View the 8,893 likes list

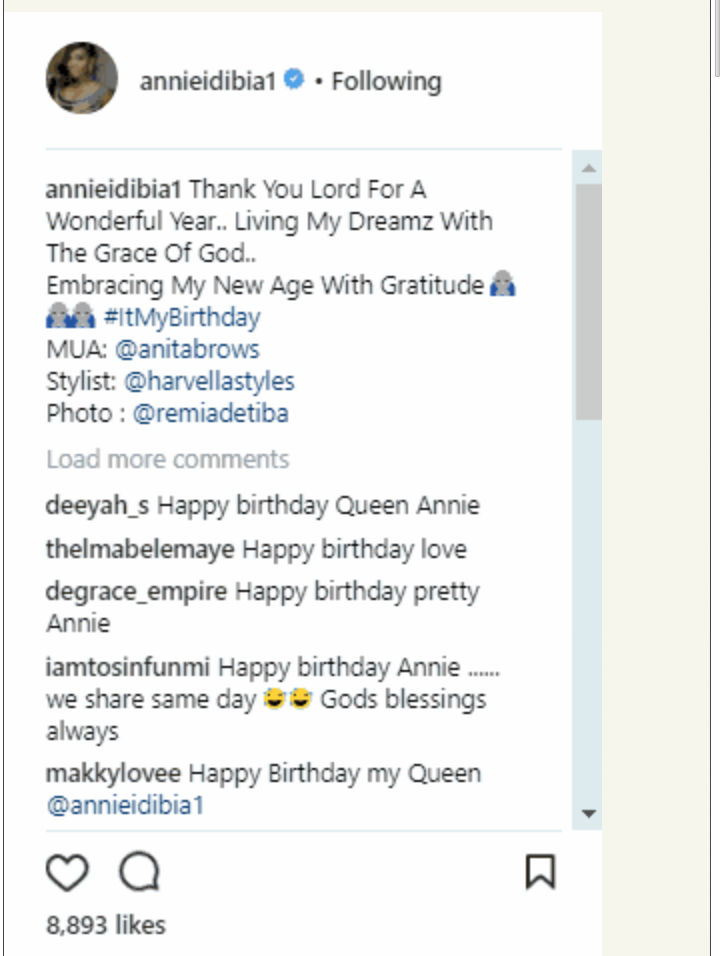[x=106, y=925]
